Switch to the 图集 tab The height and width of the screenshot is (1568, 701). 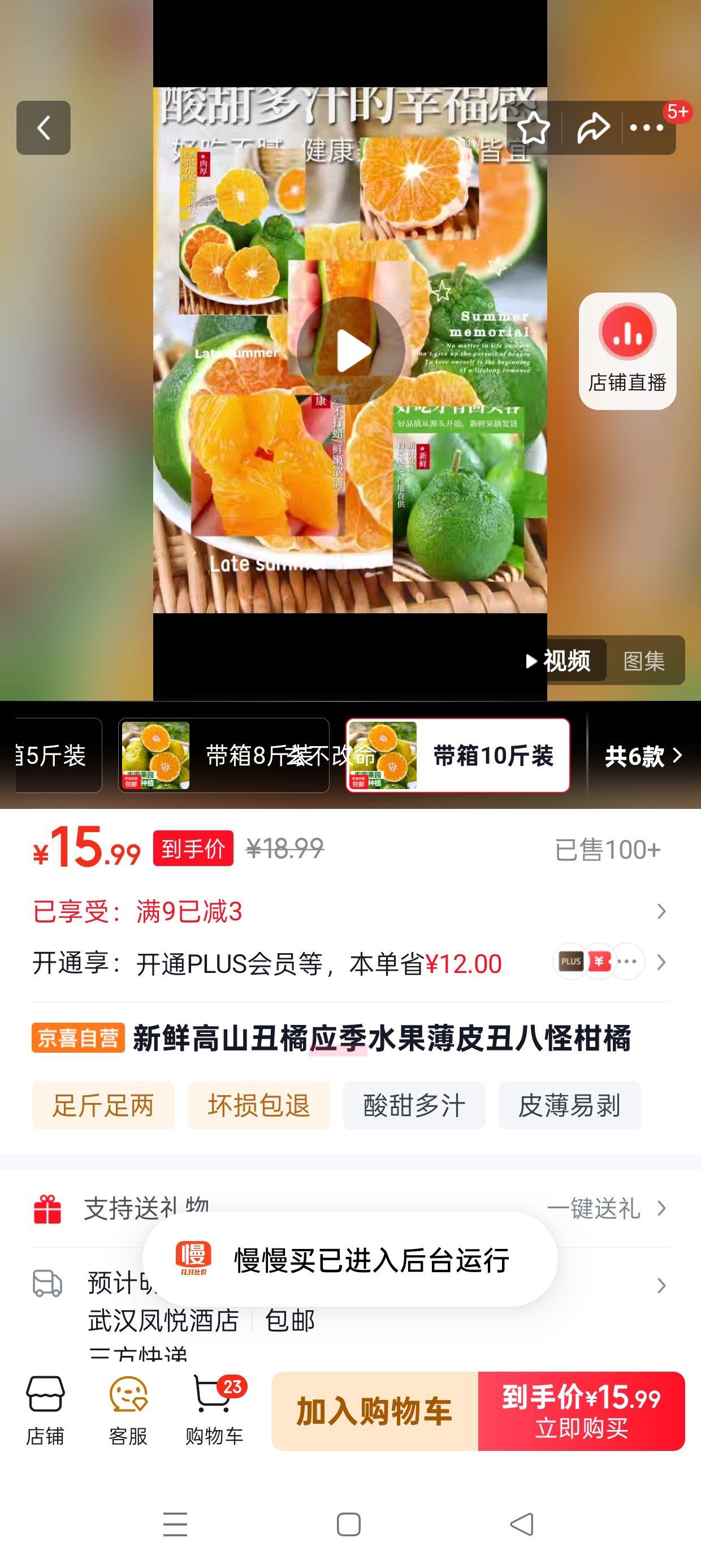coord(644,661)
